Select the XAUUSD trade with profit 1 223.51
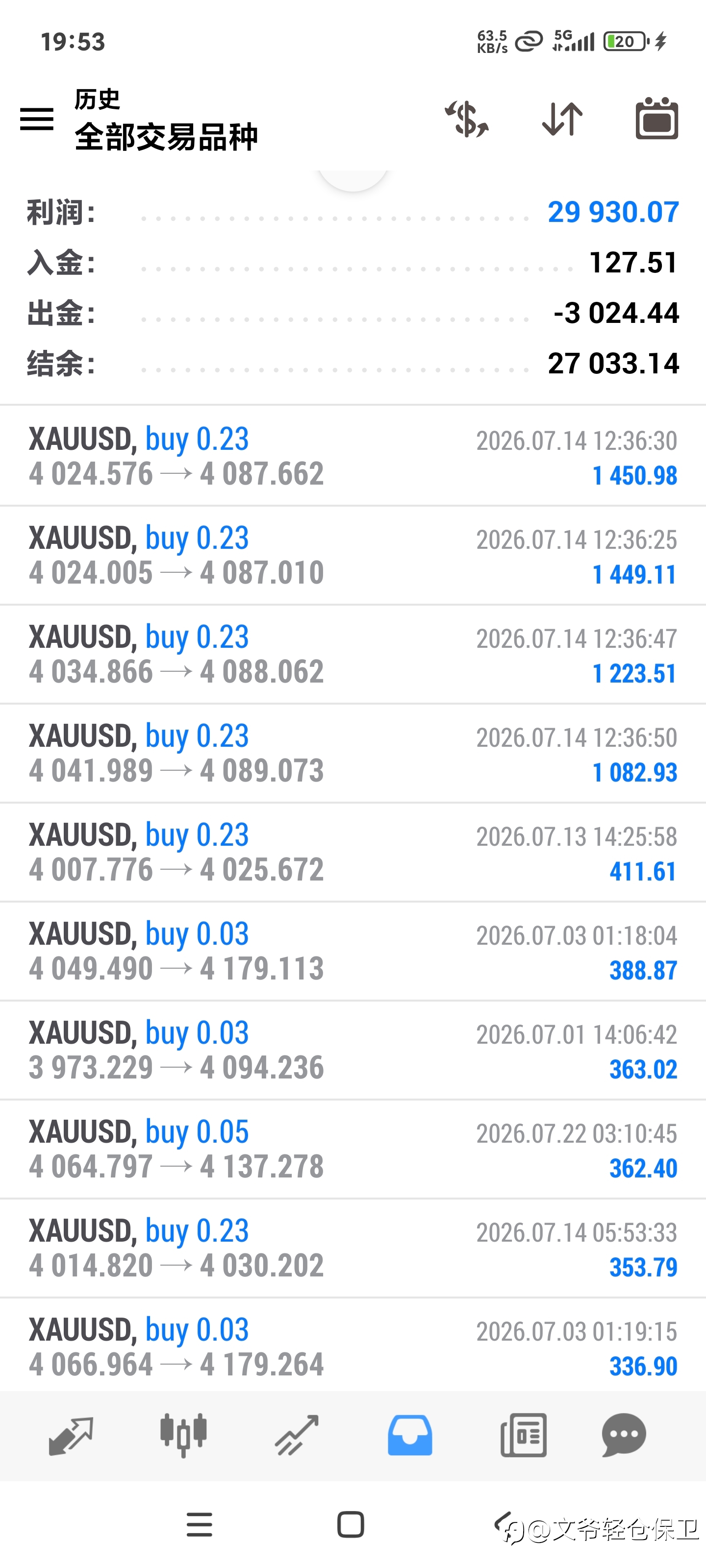This screenshot has width=706, height=1568. tap(353, 654)
